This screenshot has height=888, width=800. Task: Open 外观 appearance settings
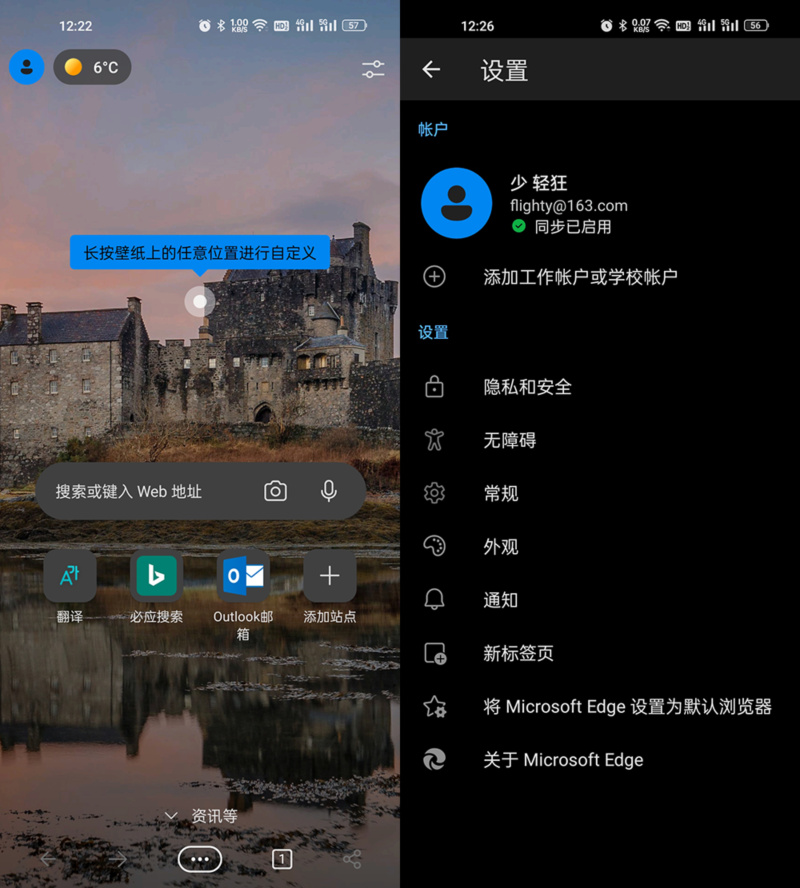[500, 547]
